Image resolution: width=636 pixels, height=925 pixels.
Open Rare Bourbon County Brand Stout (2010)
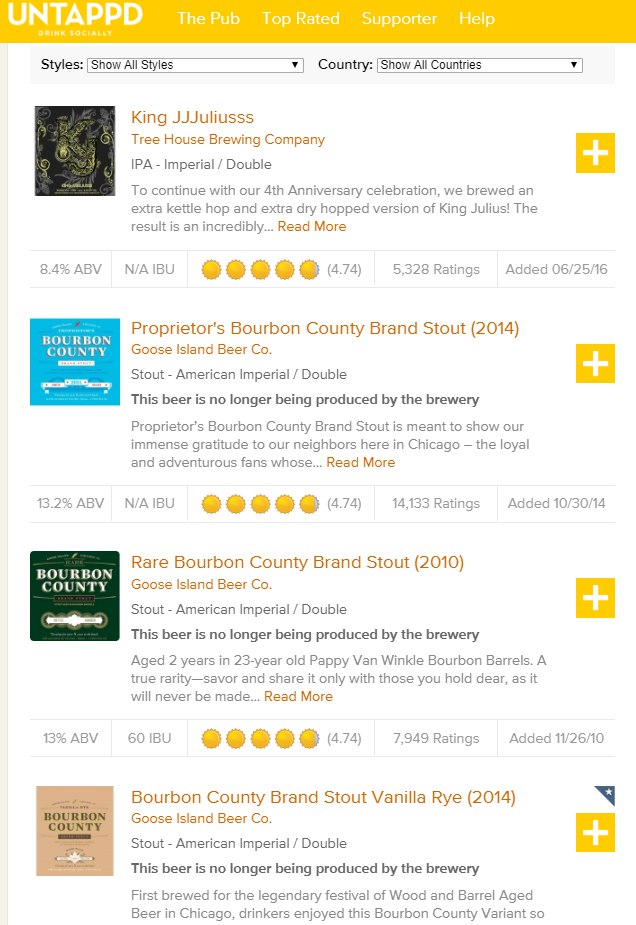tap(297, 562)
